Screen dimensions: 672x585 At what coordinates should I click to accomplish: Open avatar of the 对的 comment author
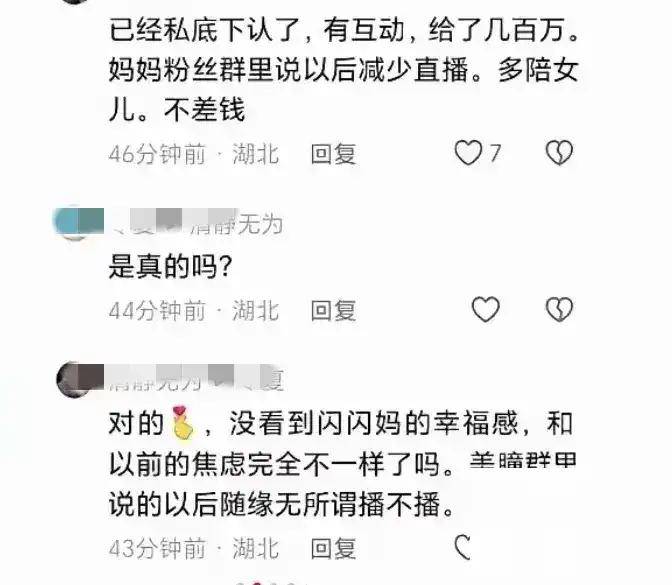(x=77, y=380)
